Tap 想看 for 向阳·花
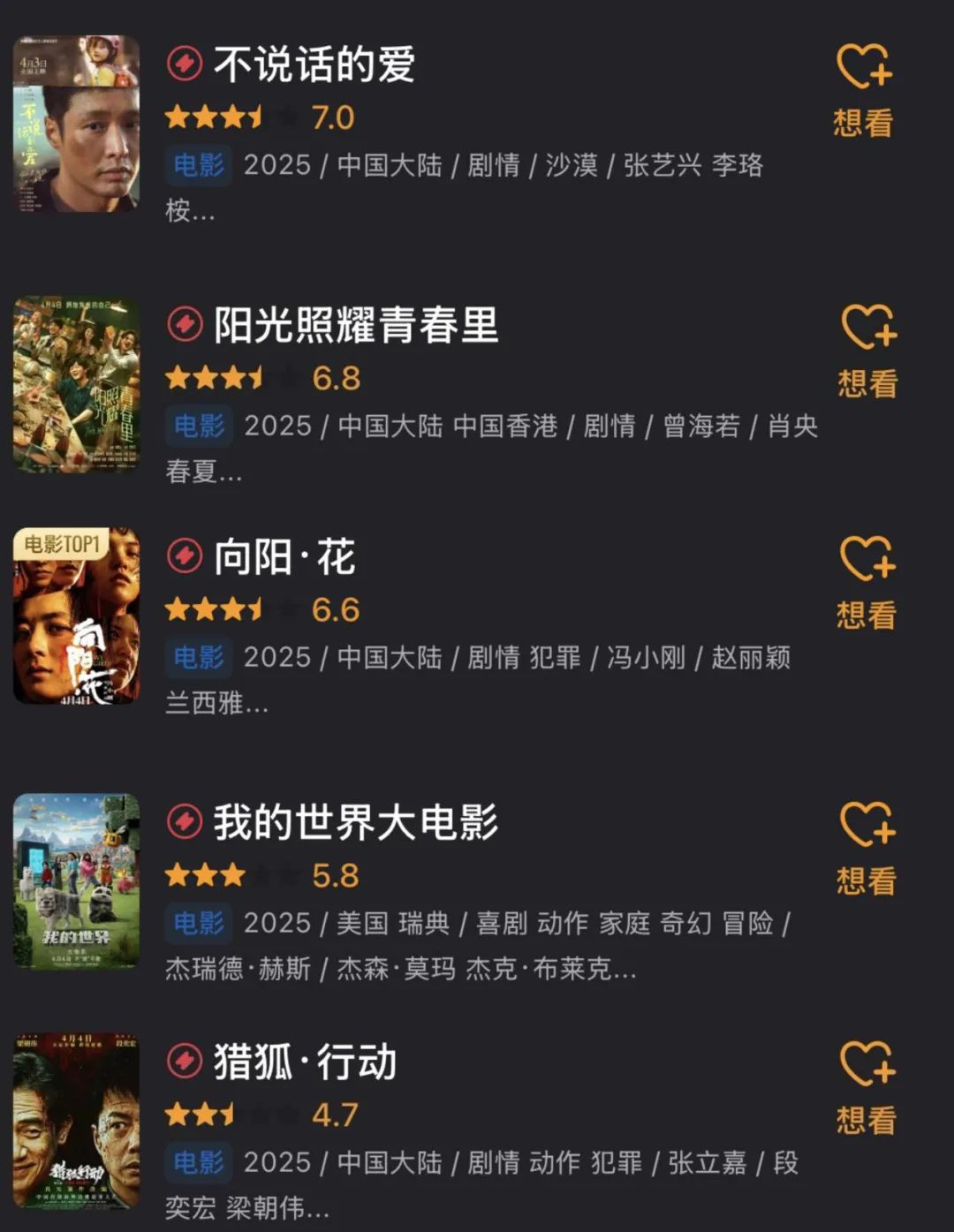 click(x=867, y=582)
